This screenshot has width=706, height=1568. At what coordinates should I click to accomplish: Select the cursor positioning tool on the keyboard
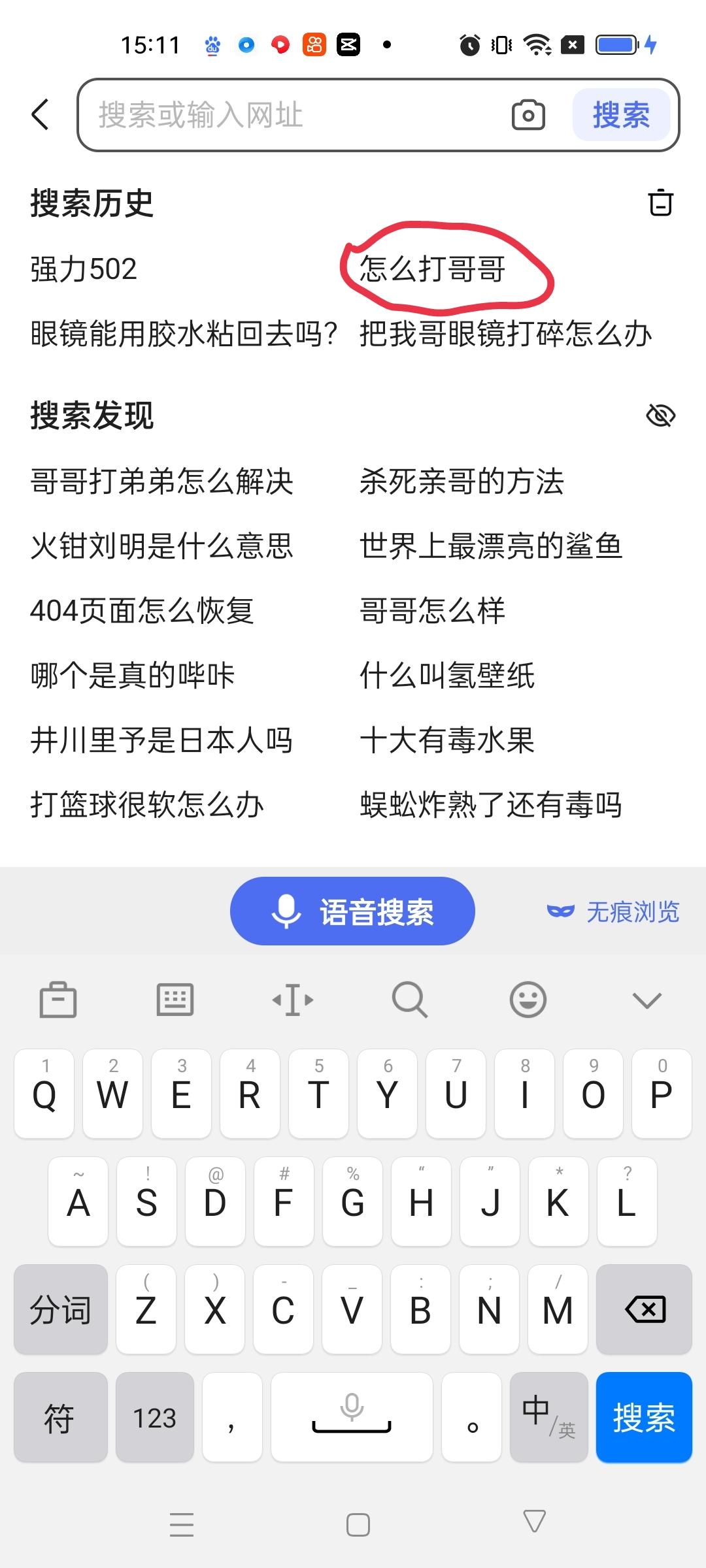292,999
